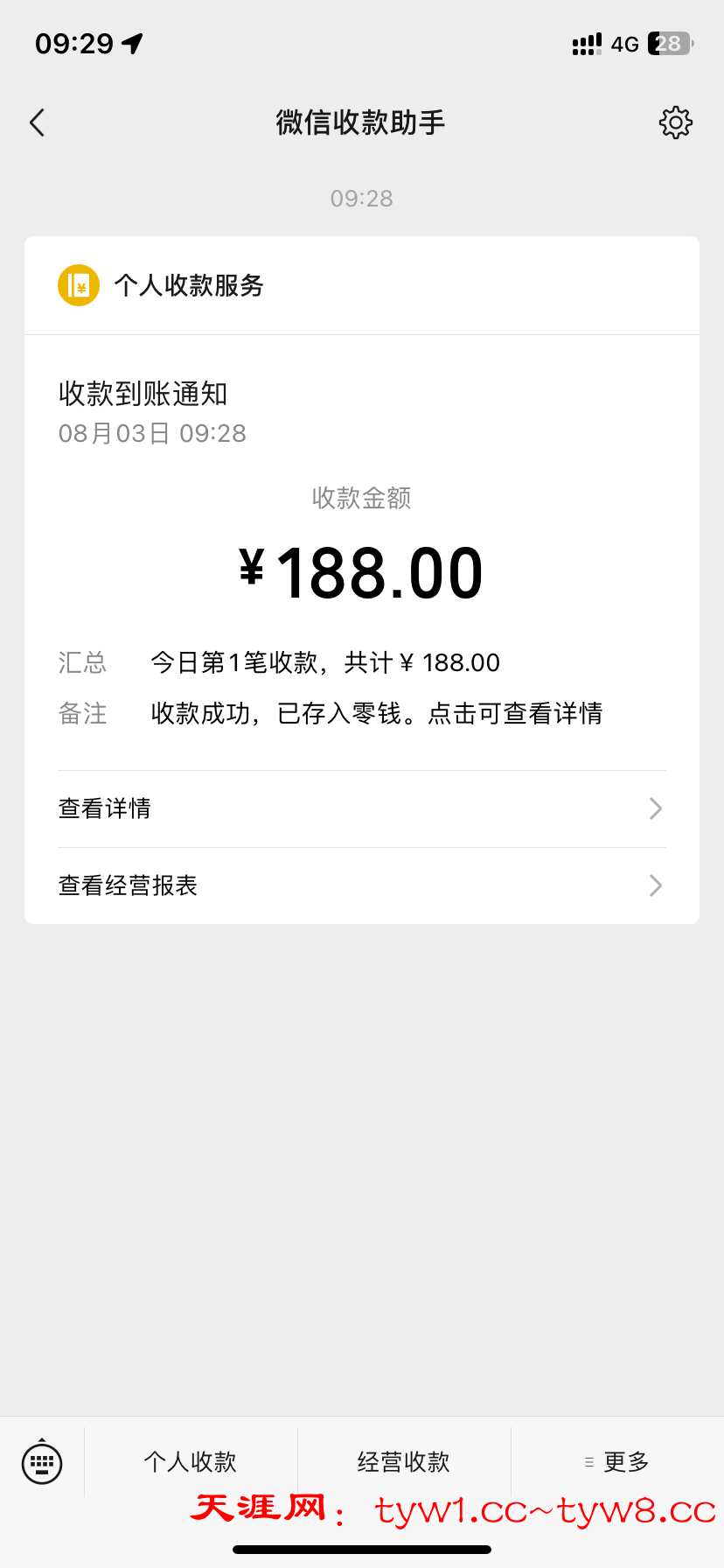Image resolution: width=724 pixels, height=1568 pixels.
Task: Open the 经营收款 menu
Action: (x=404, y=1461)
